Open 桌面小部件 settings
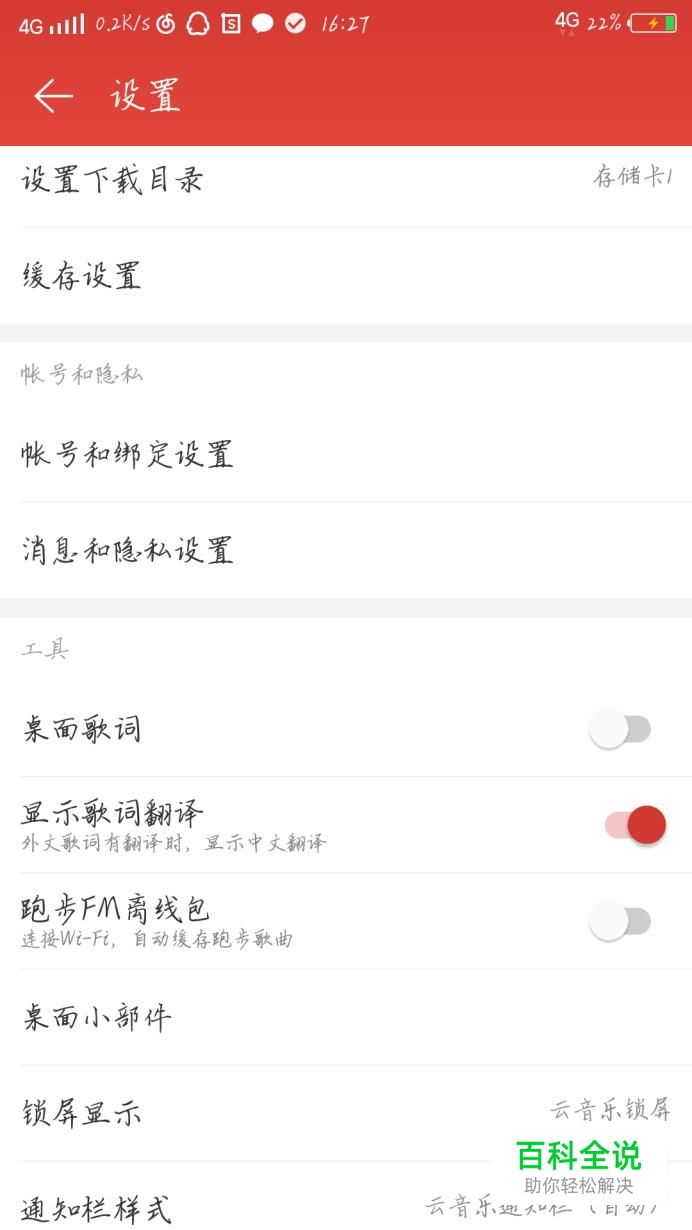Screen dimensions: 692x1230 coord(346,1017)
